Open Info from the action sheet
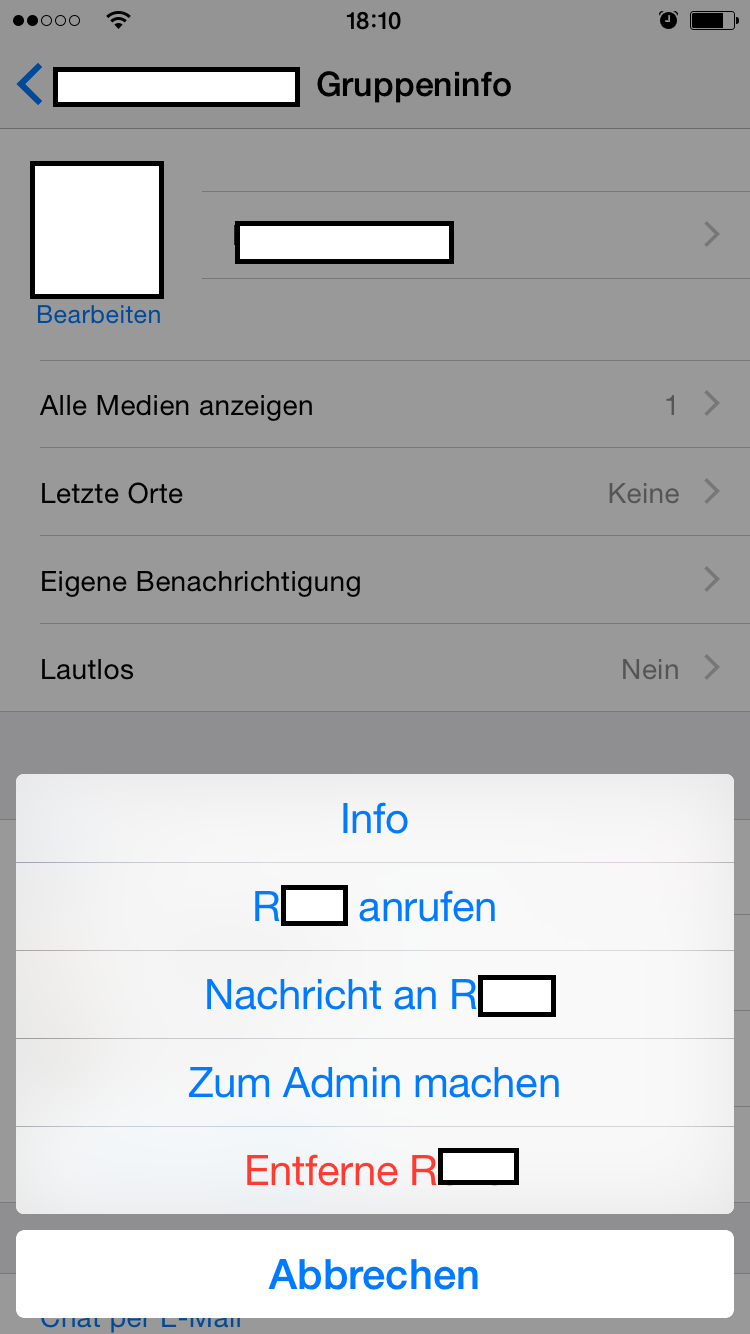The image size is (750, 1334). tap(374, 818)
